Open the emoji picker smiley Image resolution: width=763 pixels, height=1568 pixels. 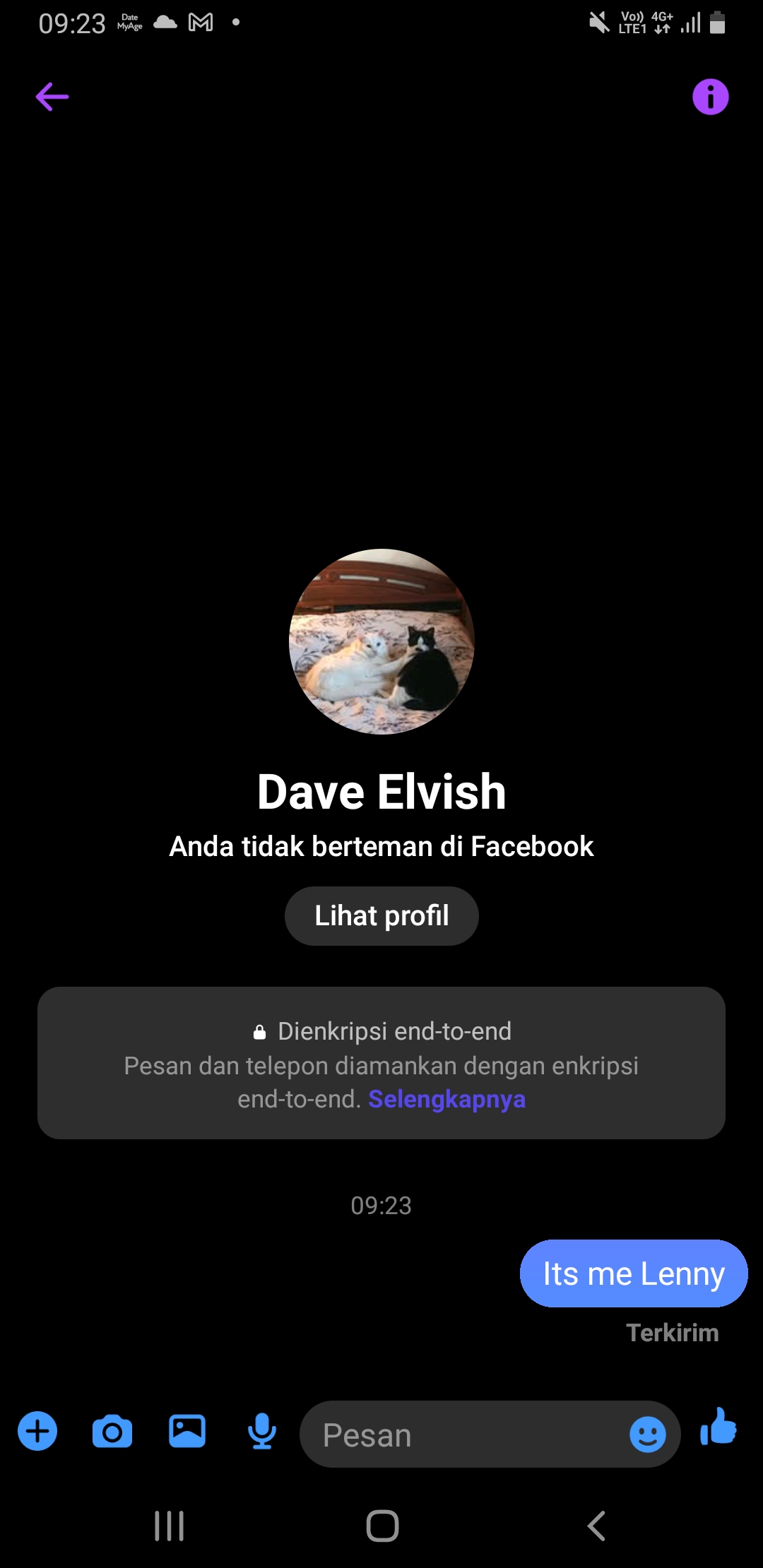[x=648, y=1435]
